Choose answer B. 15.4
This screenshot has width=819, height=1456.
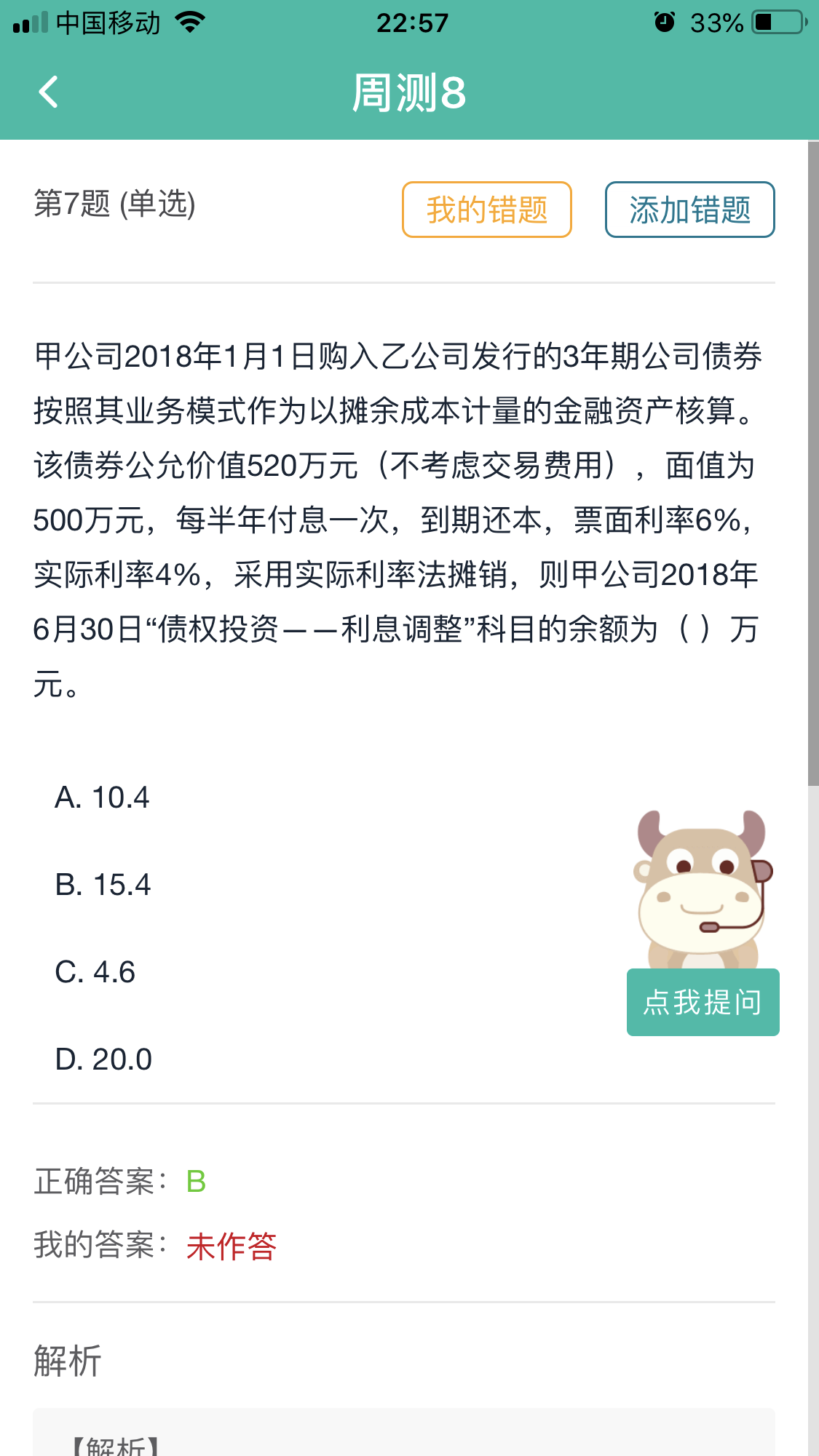[x=103, y=885]
